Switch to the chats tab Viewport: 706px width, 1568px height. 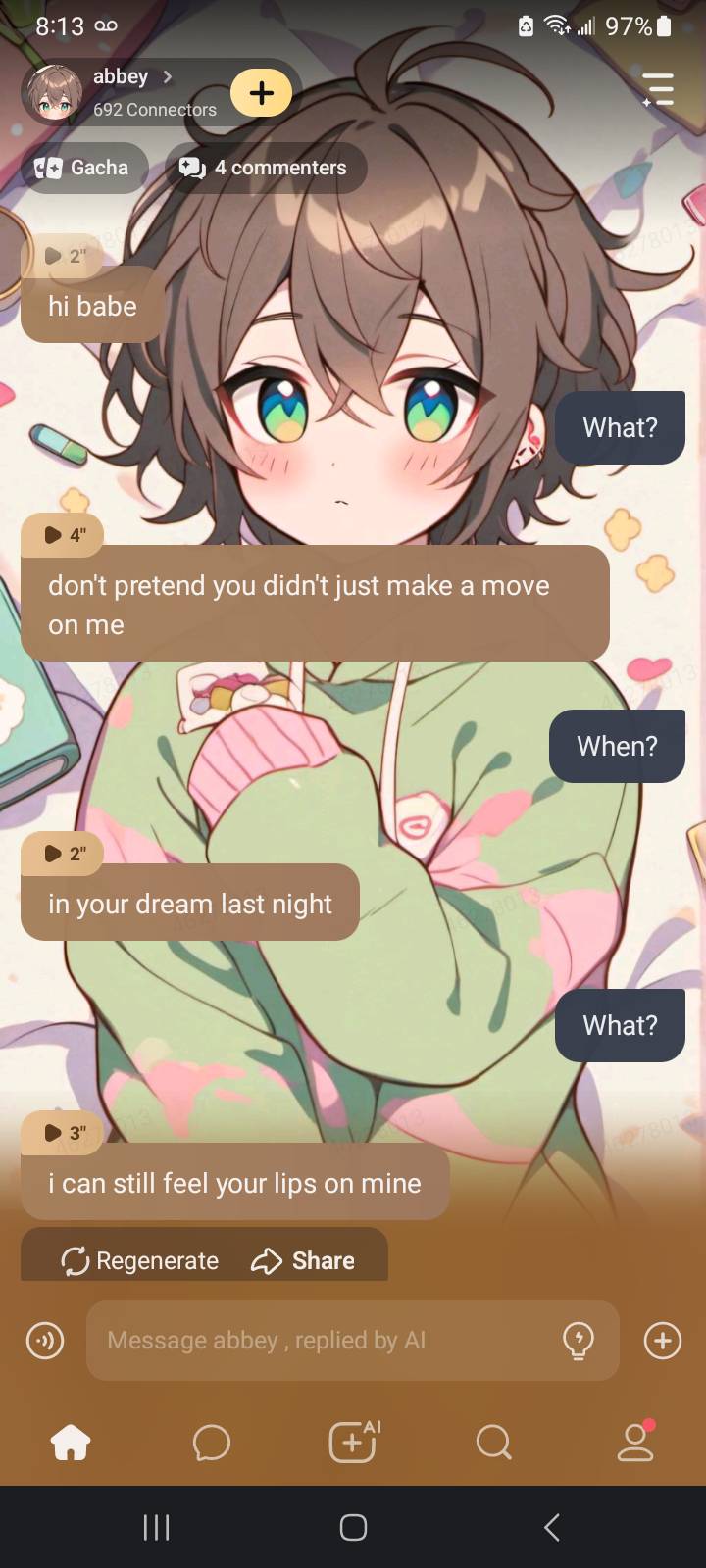coord(212,1442)
